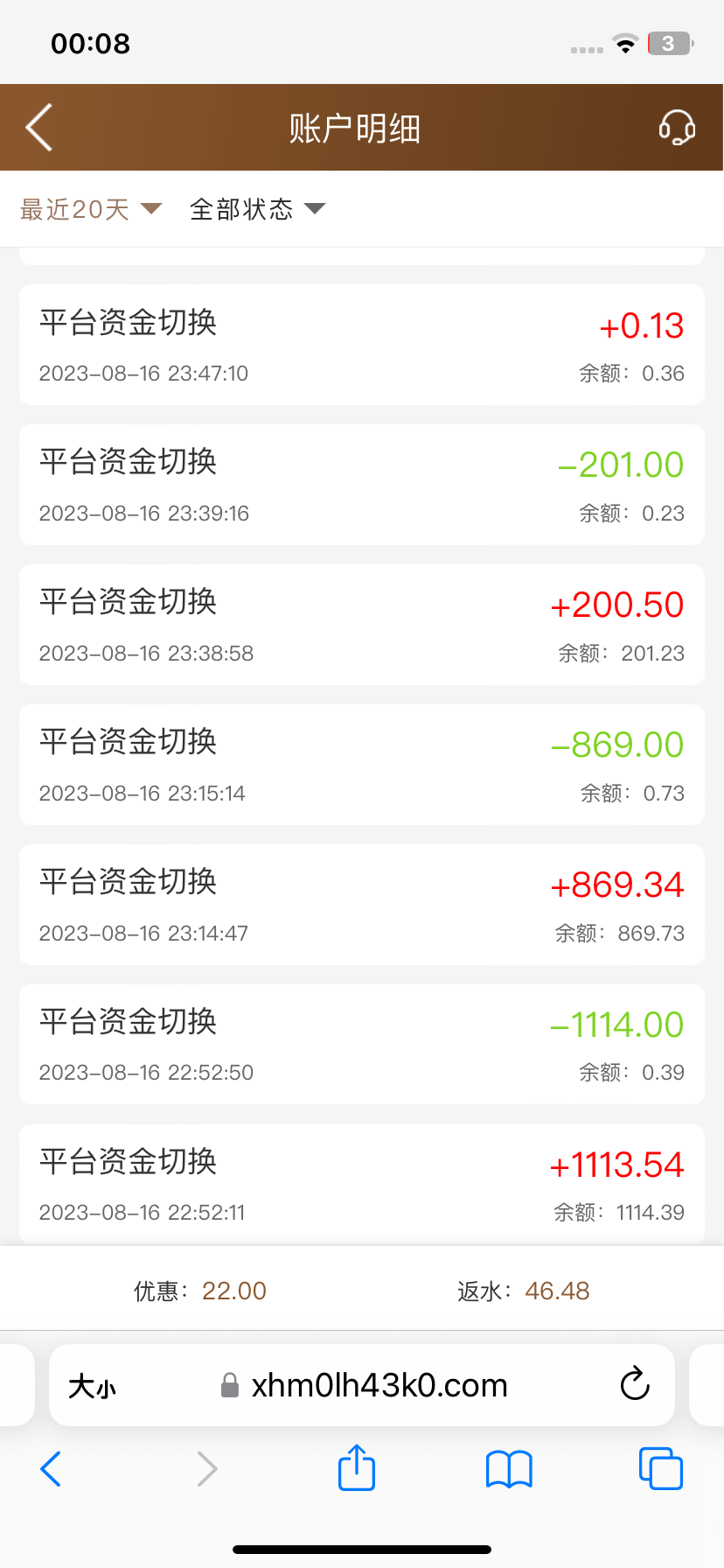Image resolution: width=724 pixels, height=1568 pixels.
Task: Share this page from Safari toolbar
Action: [x=357, y=1468]
